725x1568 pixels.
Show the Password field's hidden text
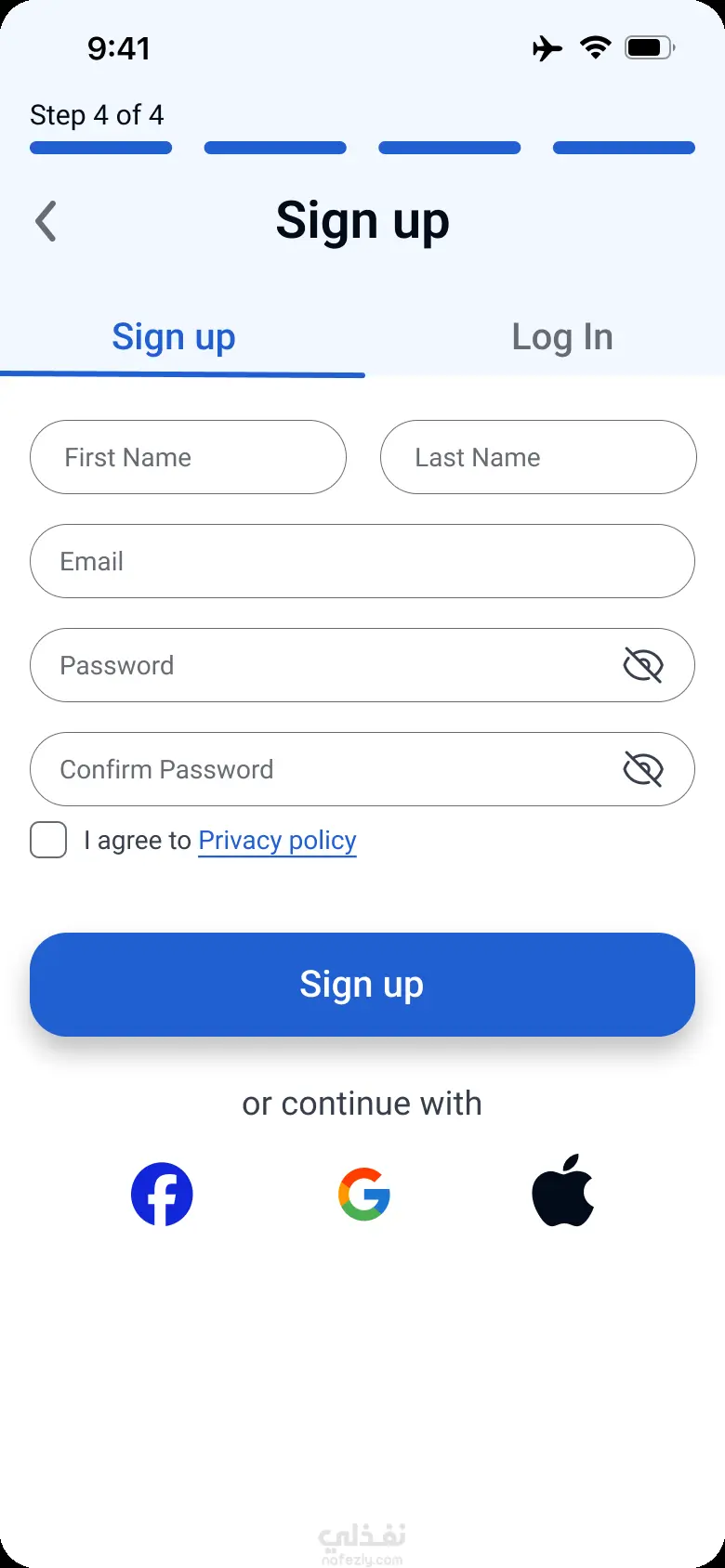pyautogui.click(x=642, y=665)
